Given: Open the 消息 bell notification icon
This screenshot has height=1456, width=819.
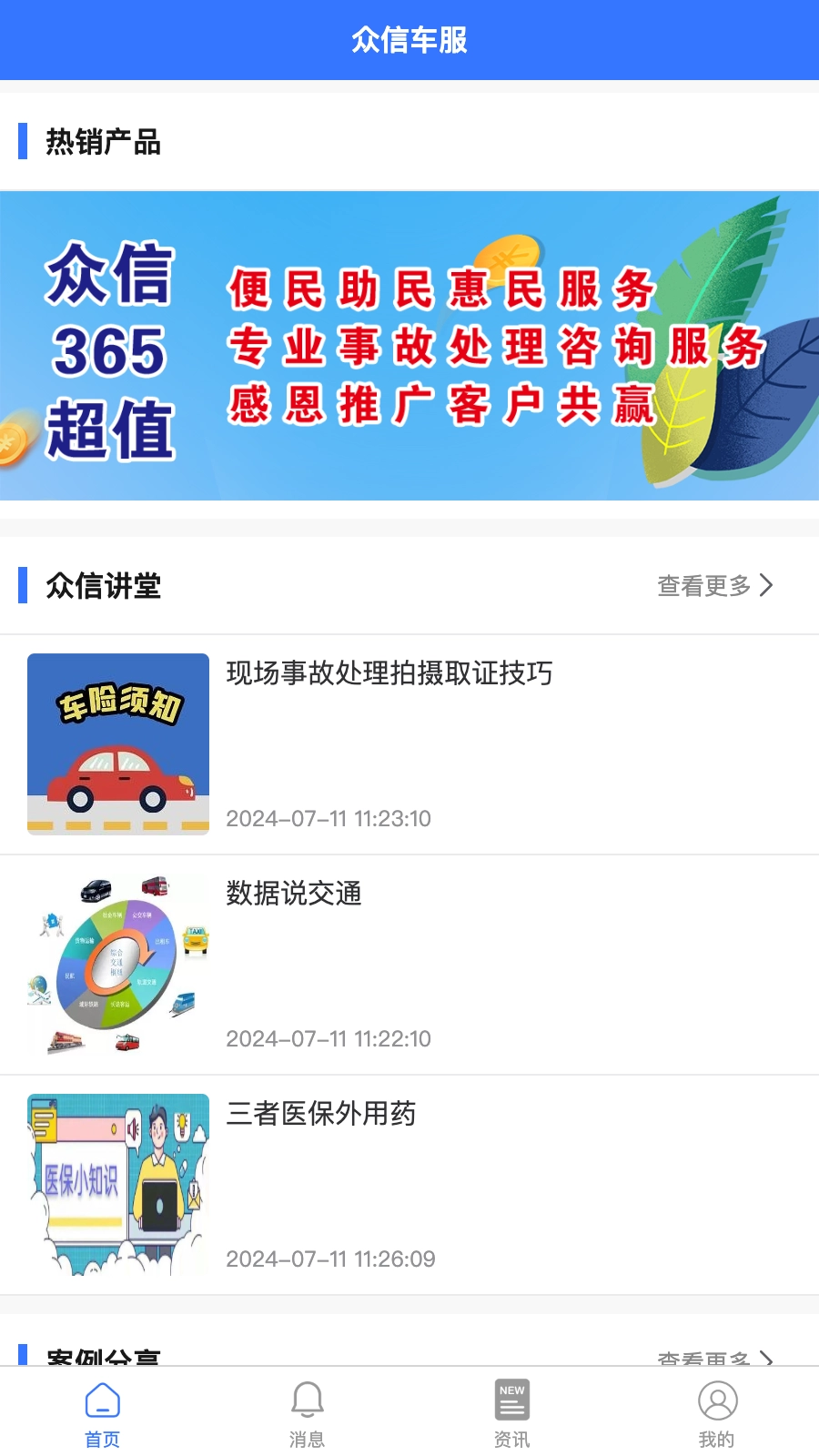Looking at the screenshot, I should point(307,1402).
